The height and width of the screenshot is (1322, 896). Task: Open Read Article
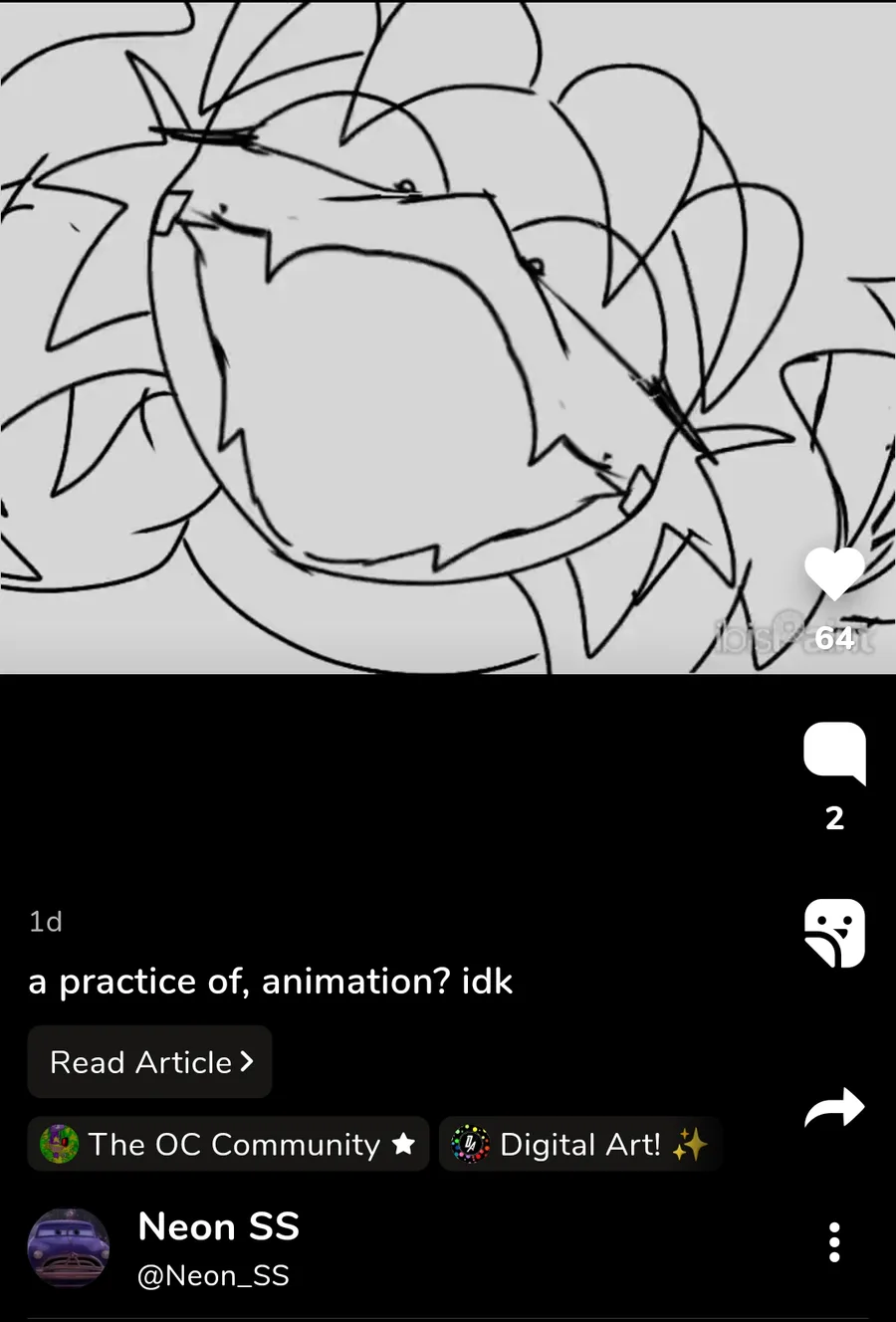click(149, 1062)
